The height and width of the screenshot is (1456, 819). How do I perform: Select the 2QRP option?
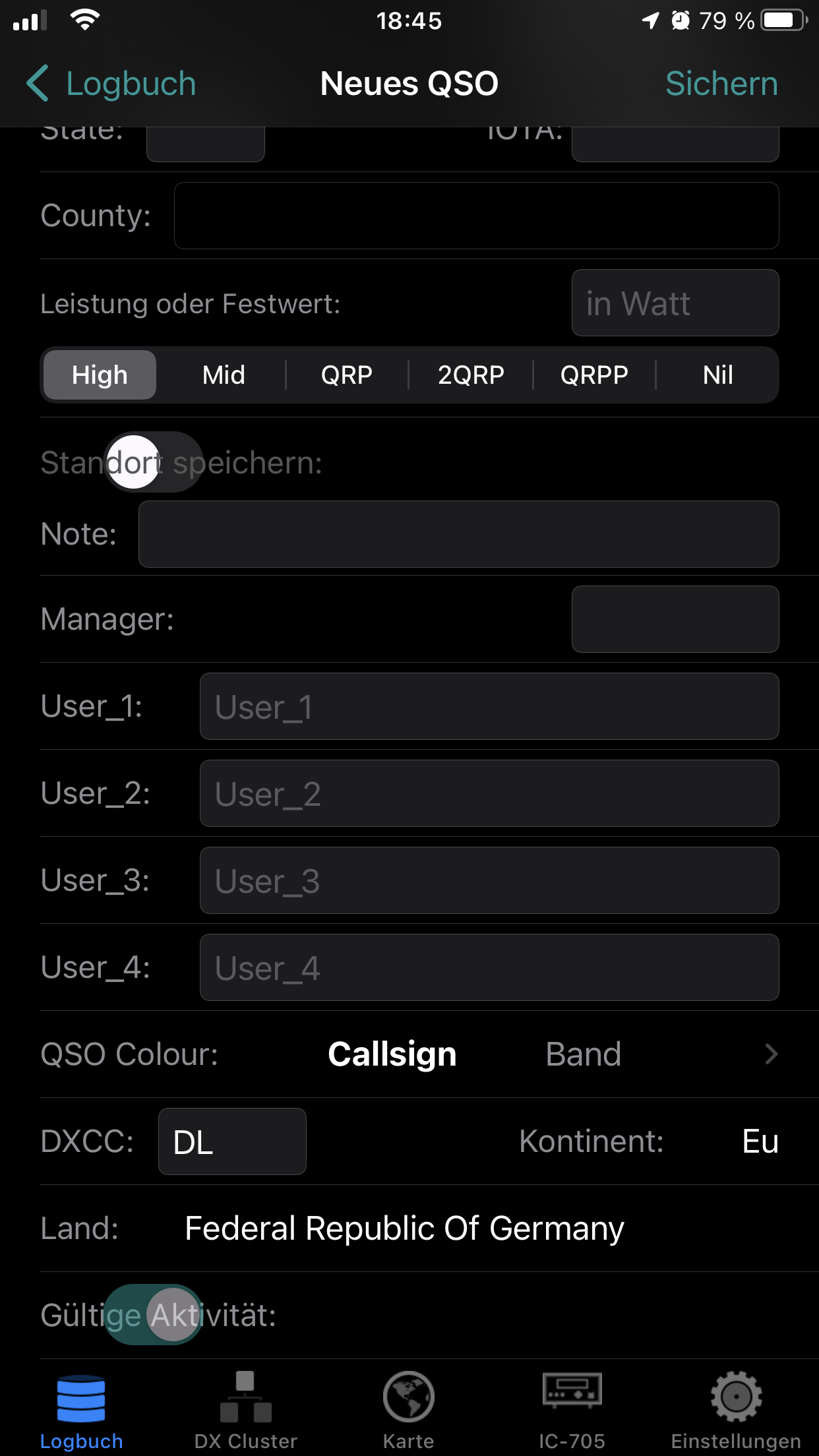tap(471, 375)
